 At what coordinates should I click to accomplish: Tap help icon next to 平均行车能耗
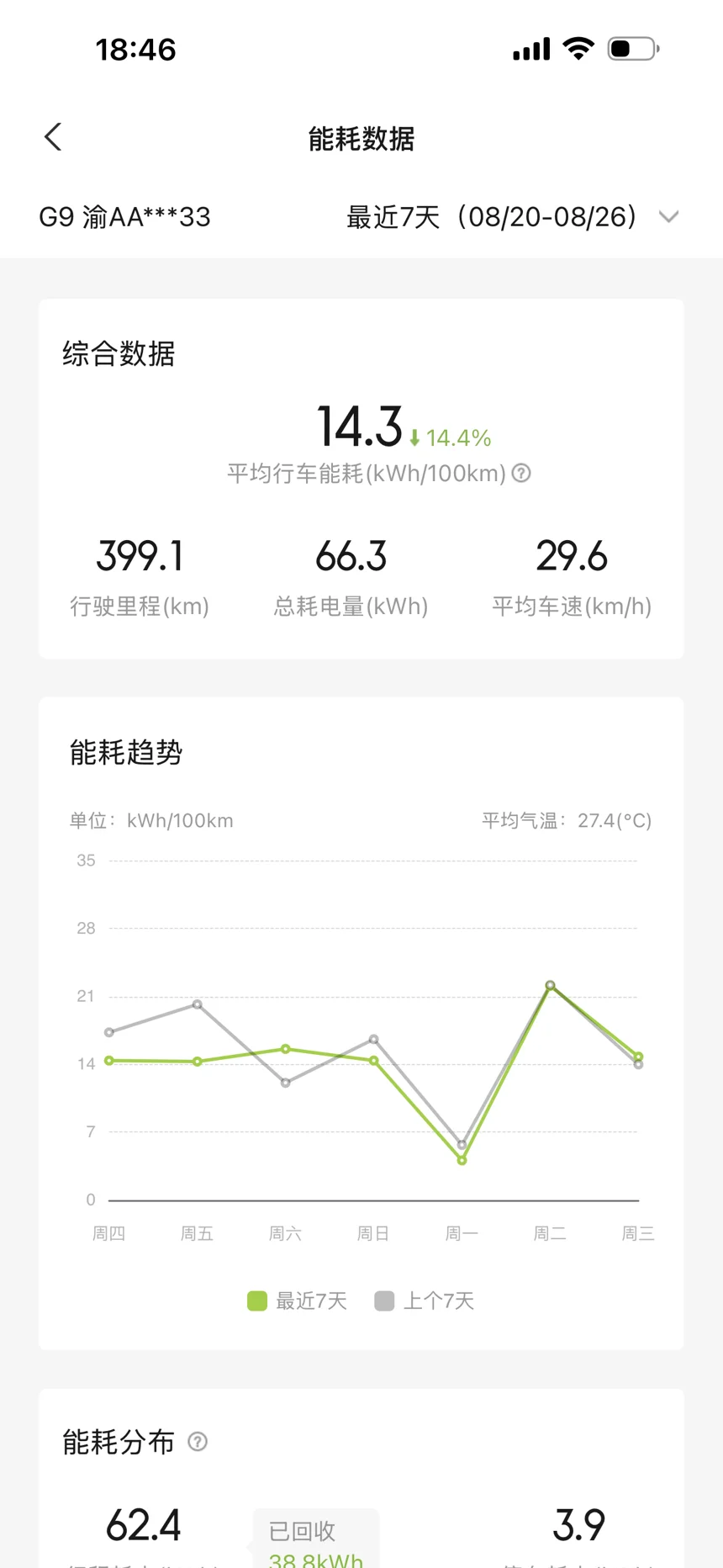point(521,473)
